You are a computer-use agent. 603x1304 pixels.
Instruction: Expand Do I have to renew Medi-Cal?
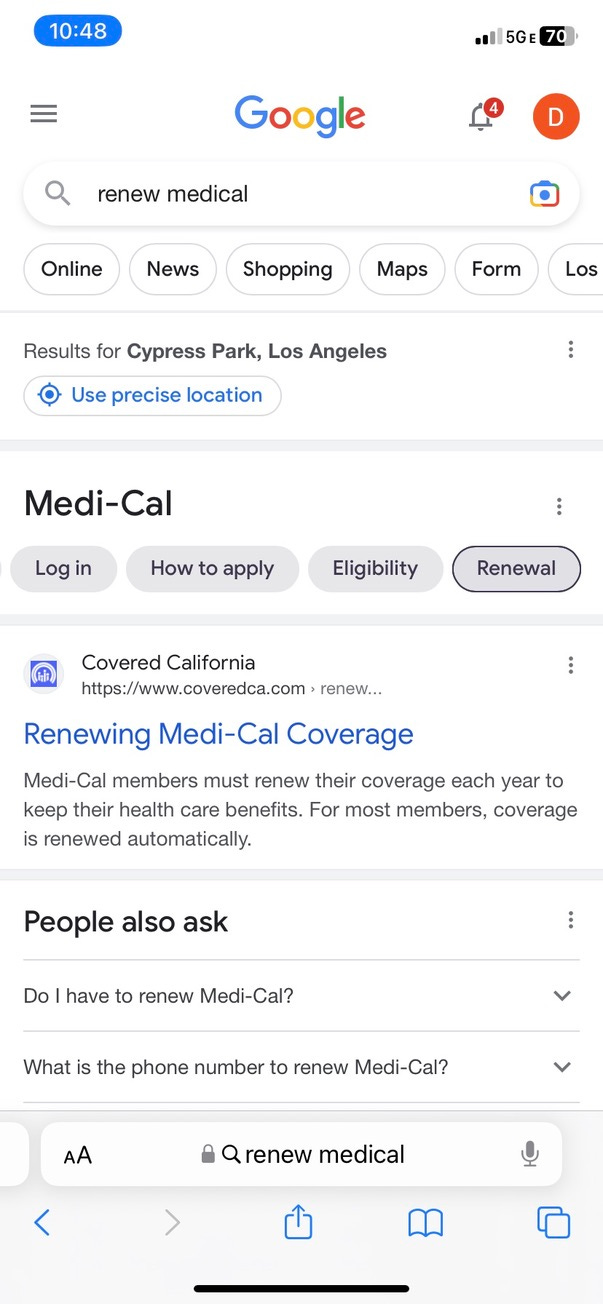[301, 996]
